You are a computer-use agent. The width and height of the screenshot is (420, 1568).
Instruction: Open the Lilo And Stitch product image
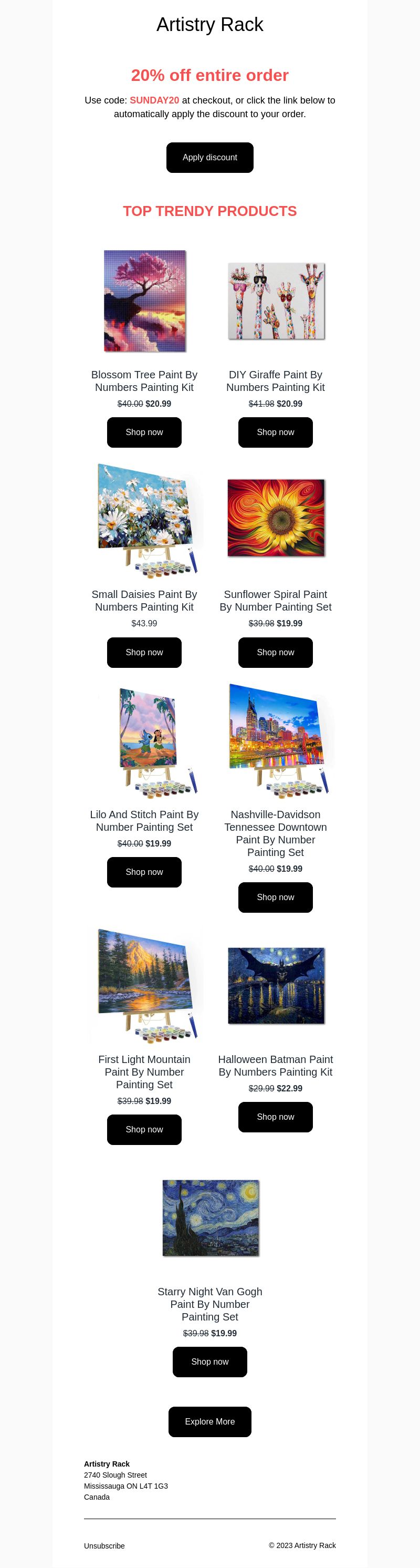pos(149,739)
